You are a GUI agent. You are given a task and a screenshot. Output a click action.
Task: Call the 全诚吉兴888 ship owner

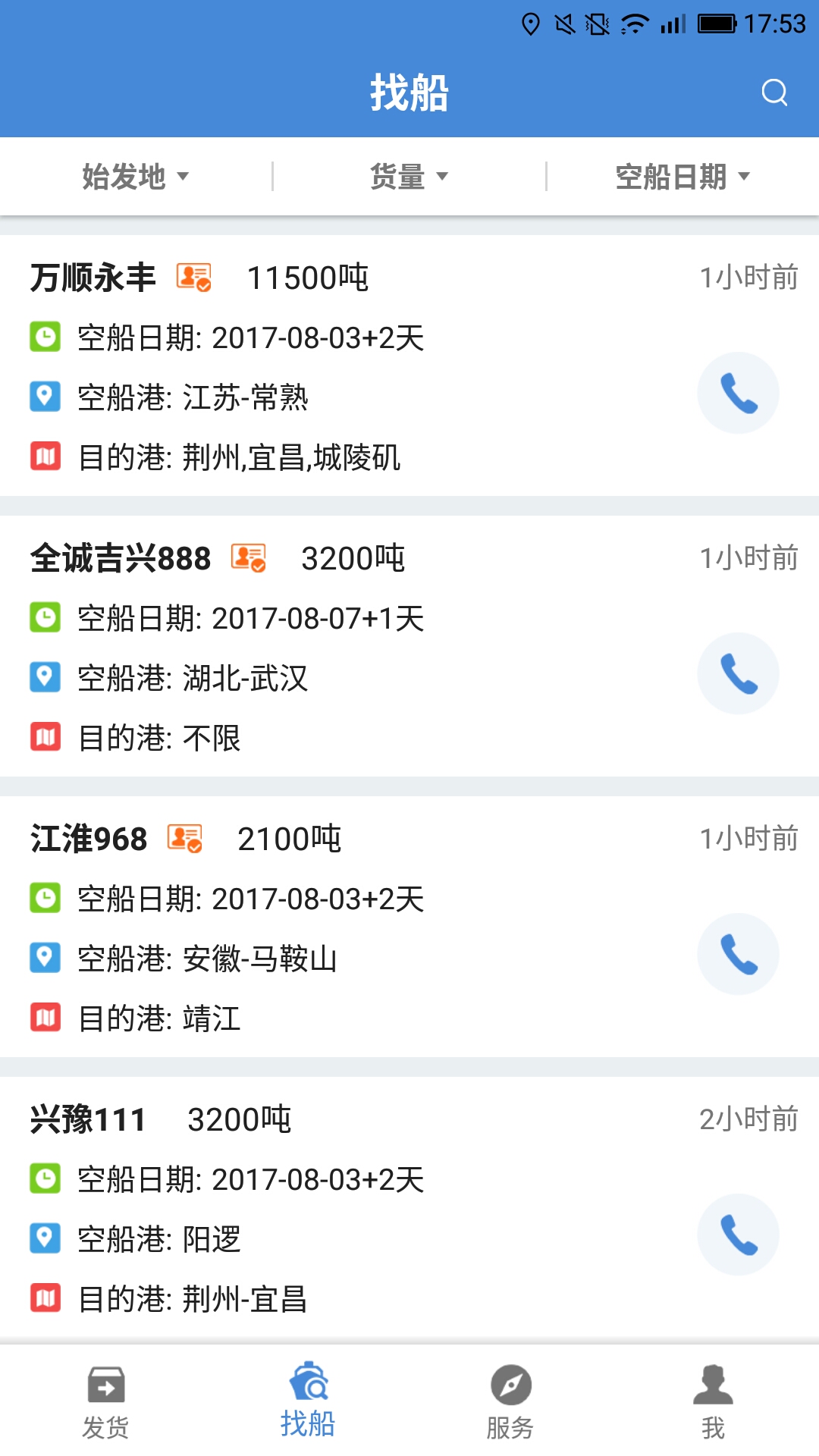pyautogui.click(x=738, y=673)
